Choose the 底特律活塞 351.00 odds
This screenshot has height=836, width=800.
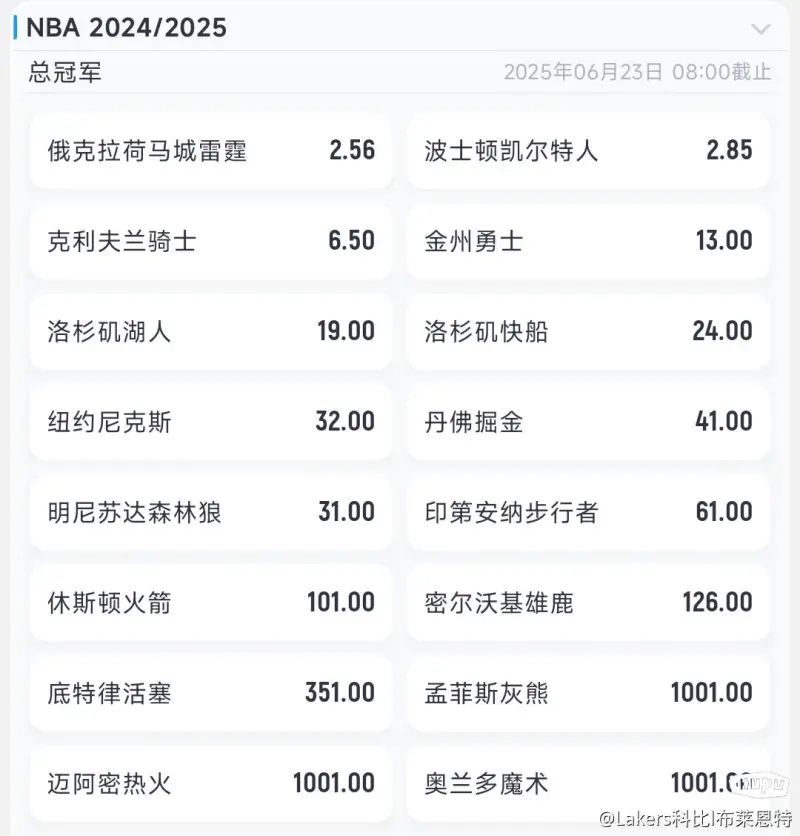[210, 693]
